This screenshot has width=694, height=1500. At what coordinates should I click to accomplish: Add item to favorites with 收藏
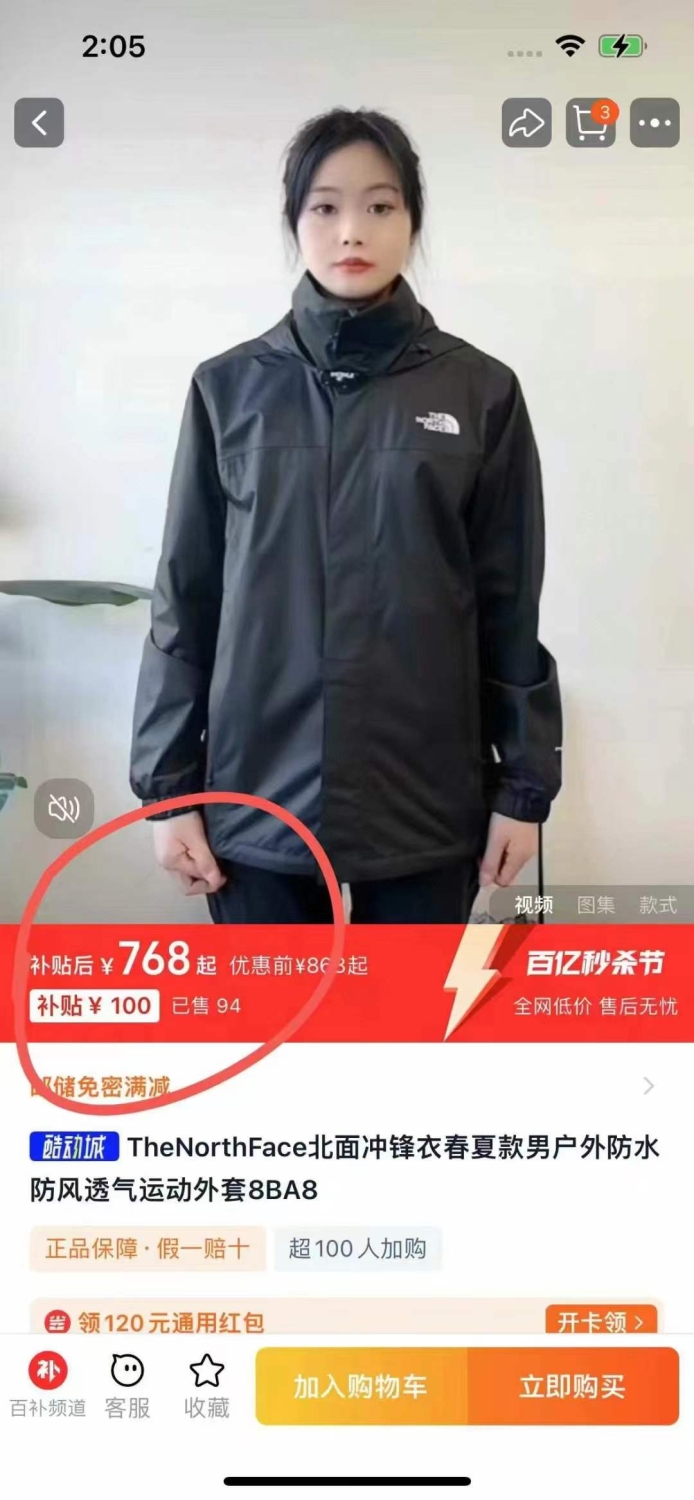pos(207,1387)
